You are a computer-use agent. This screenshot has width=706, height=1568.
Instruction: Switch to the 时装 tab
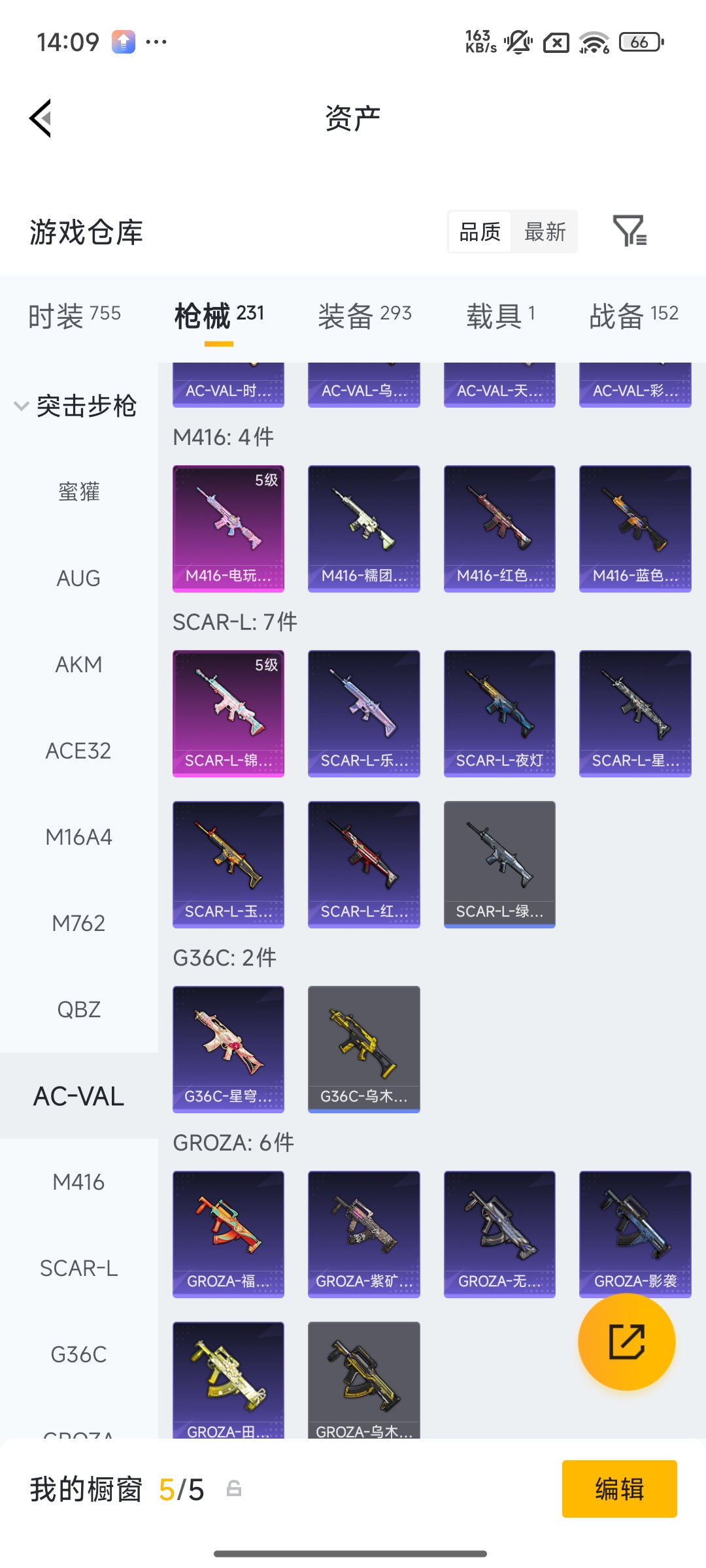74,316
